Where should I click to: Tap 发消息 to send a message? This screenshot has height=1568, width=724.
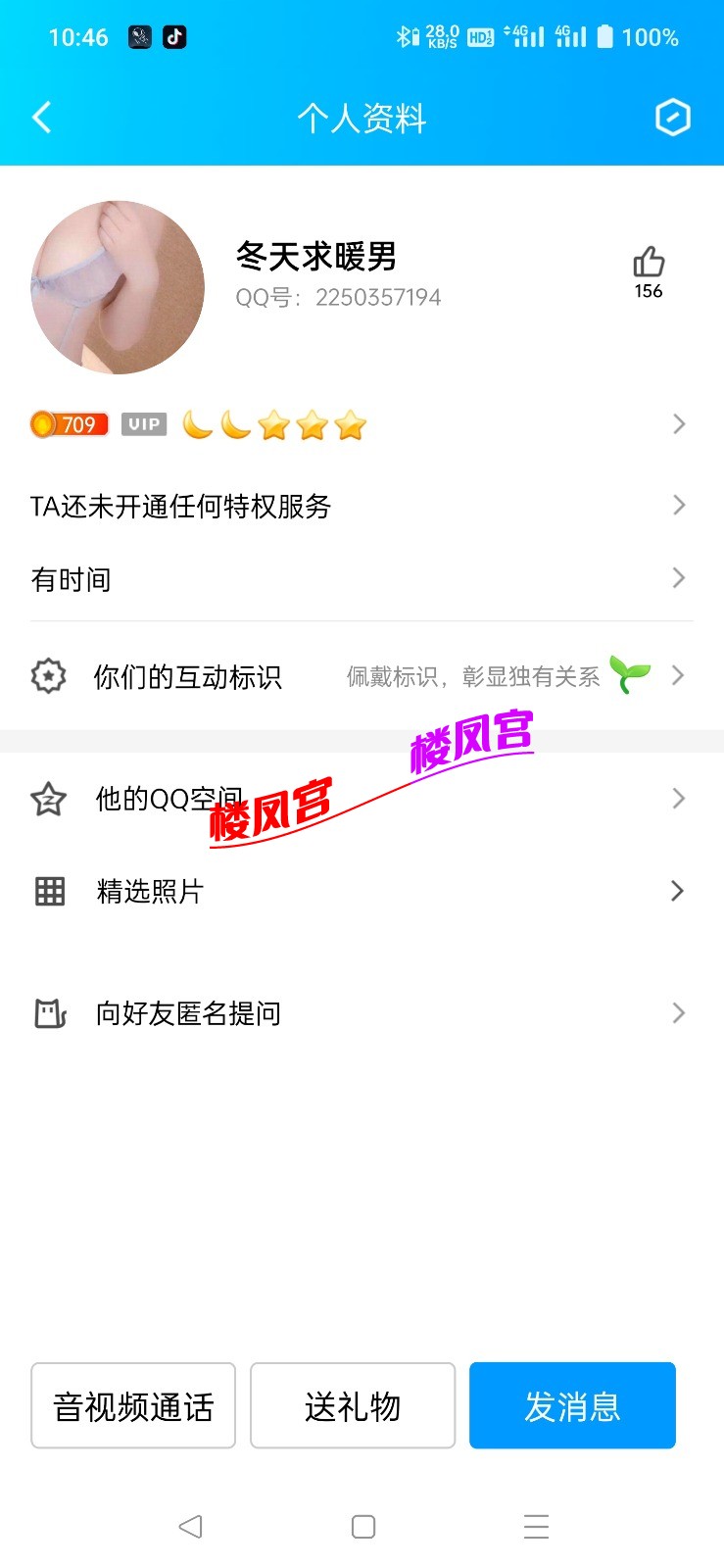tap(572, 1405)
